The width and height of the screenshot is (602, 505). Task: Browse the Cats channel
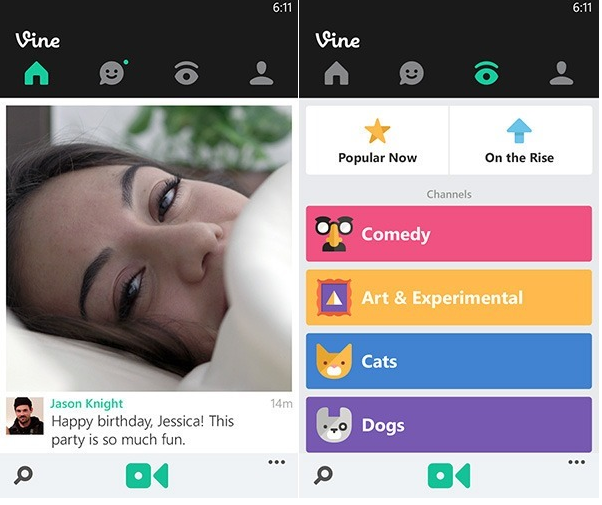[x=449, y=361]
